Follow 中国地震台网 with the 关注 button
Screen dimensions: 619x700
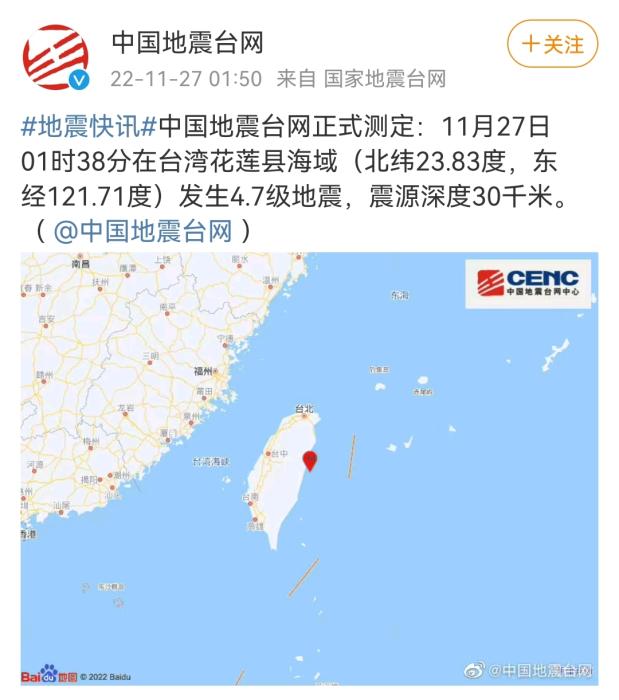pyautogui.click(x=552, y=45)
